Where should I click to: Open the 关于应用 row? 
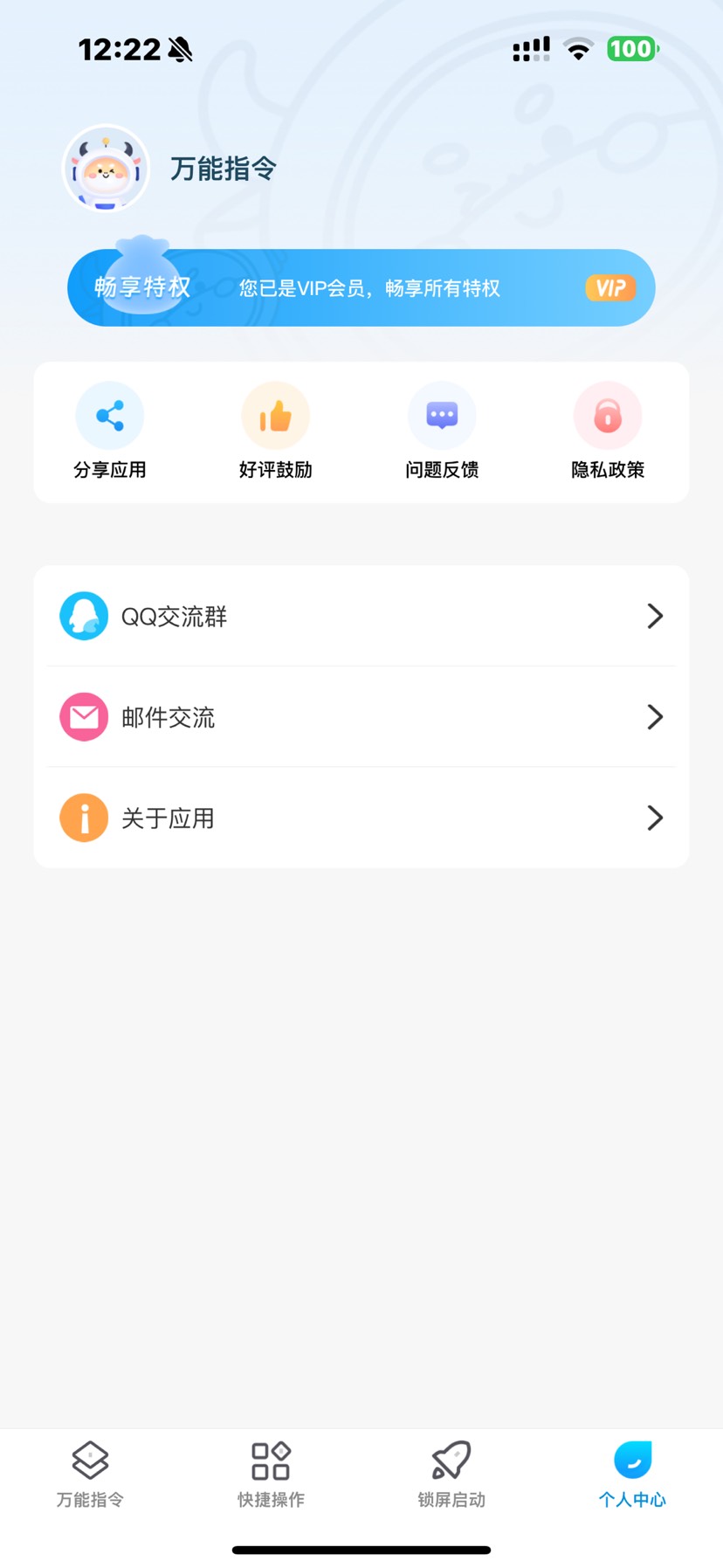[361, 818]
